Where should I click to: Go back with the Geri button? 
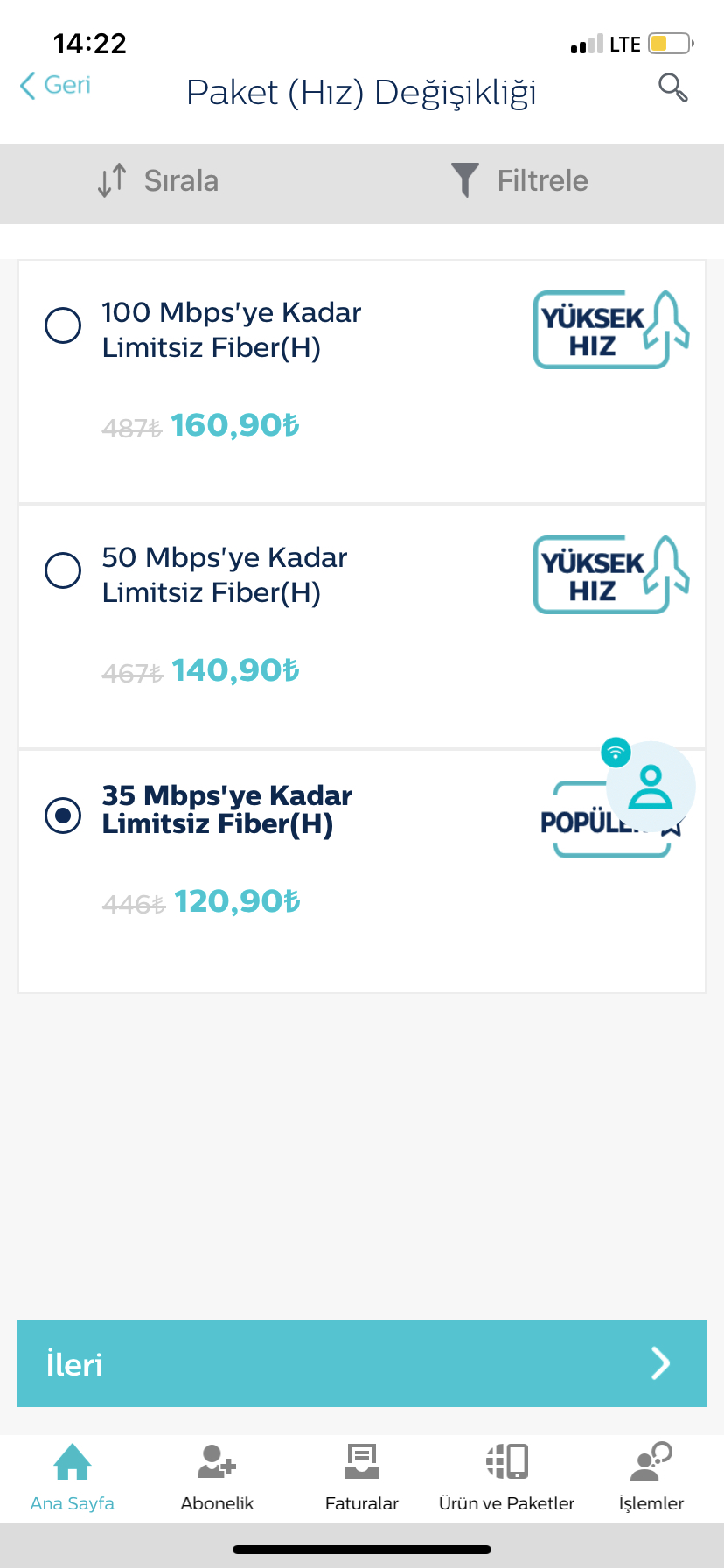(x=55, y=86)
